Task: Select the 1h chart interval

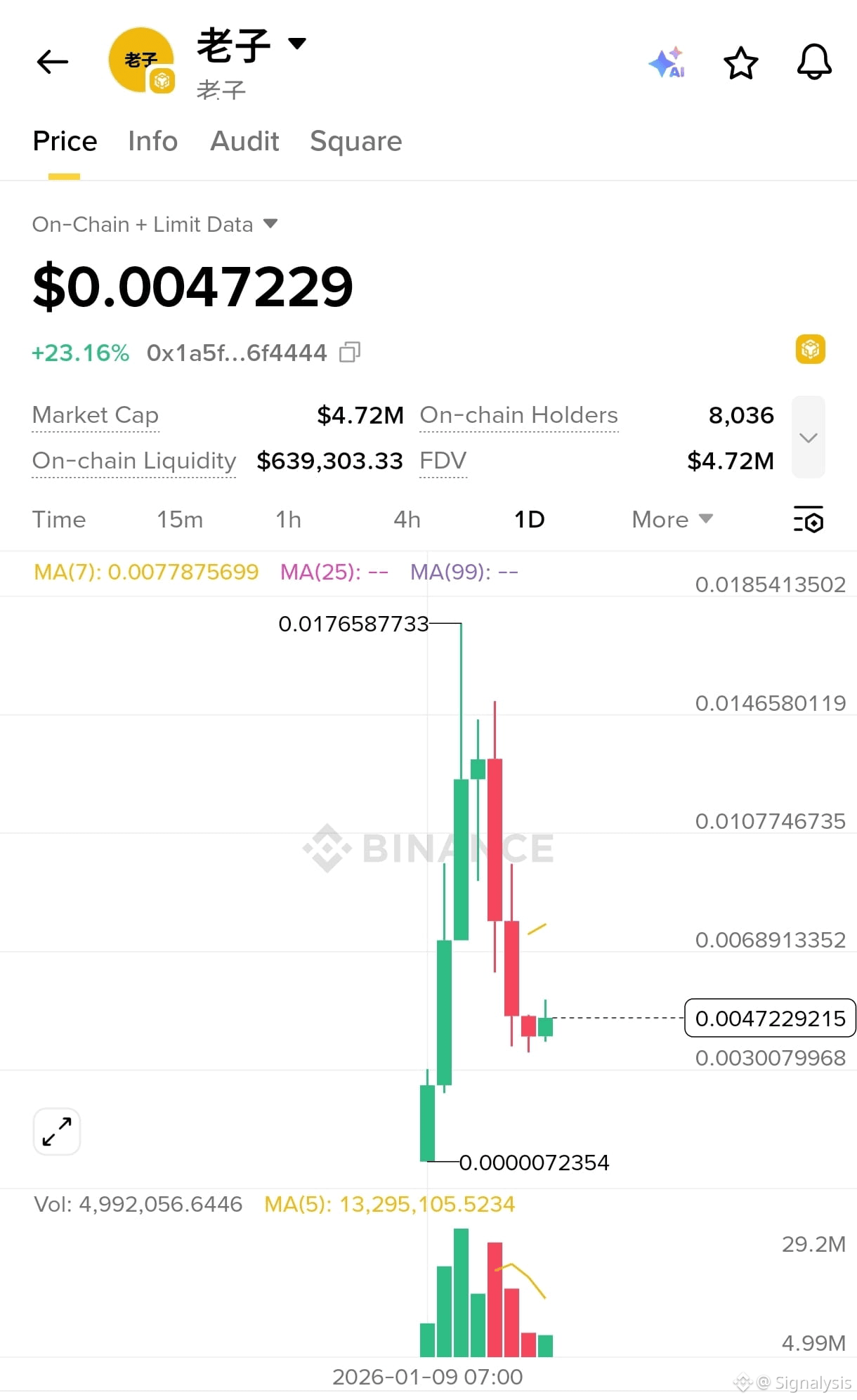Action: pos(288,520)
